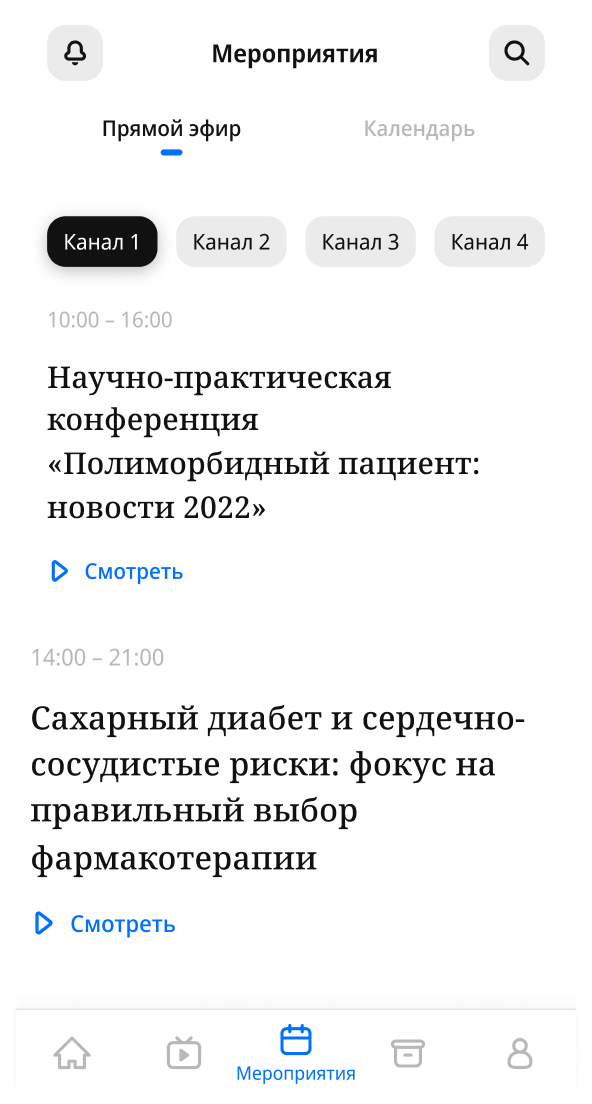Open the Мероприятия bottom tab
This screenshot has width=592, height=1104.
point(296,1053)
